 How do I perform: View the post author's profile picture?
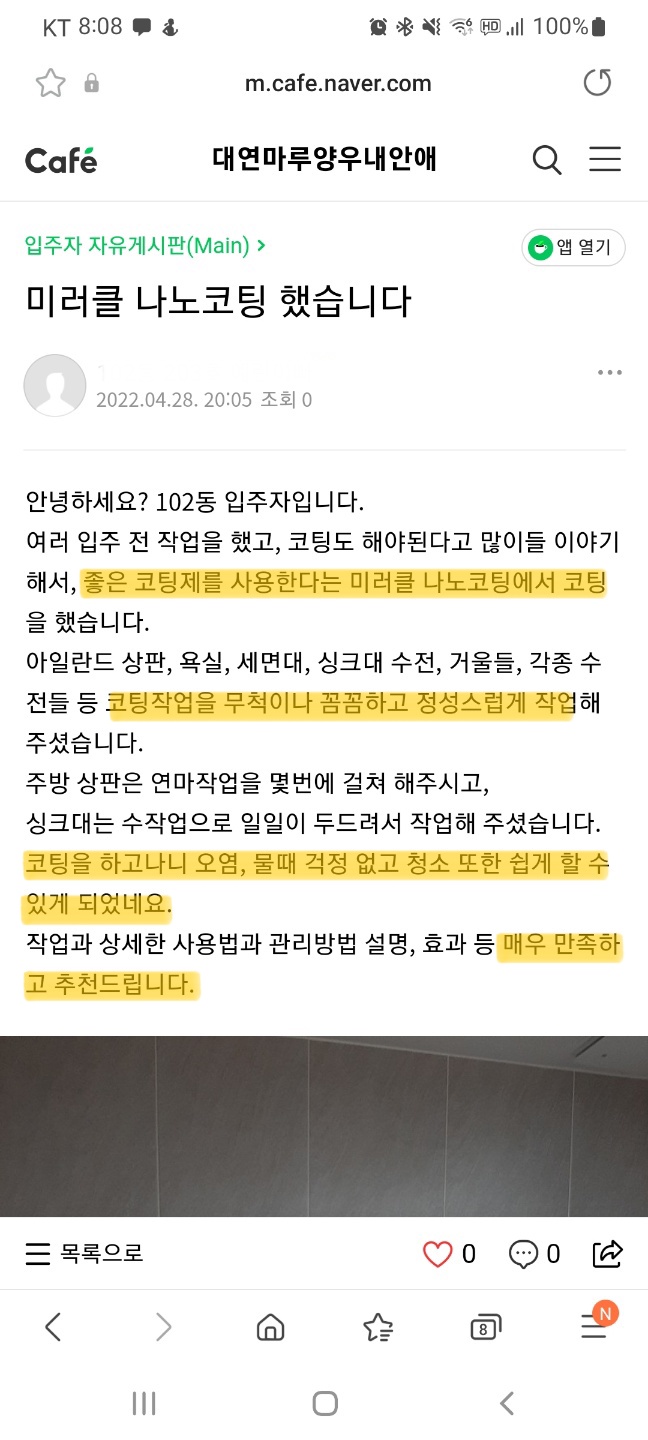[x=55, y=385]
